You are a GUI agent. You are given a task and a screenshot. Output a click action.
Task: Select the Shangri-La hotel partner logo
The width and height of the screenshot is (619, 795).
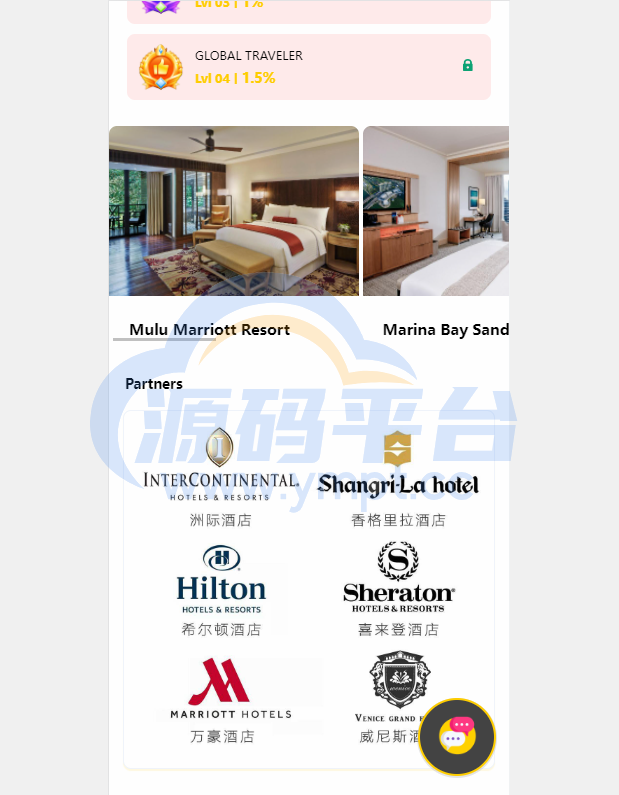(398, 466)
